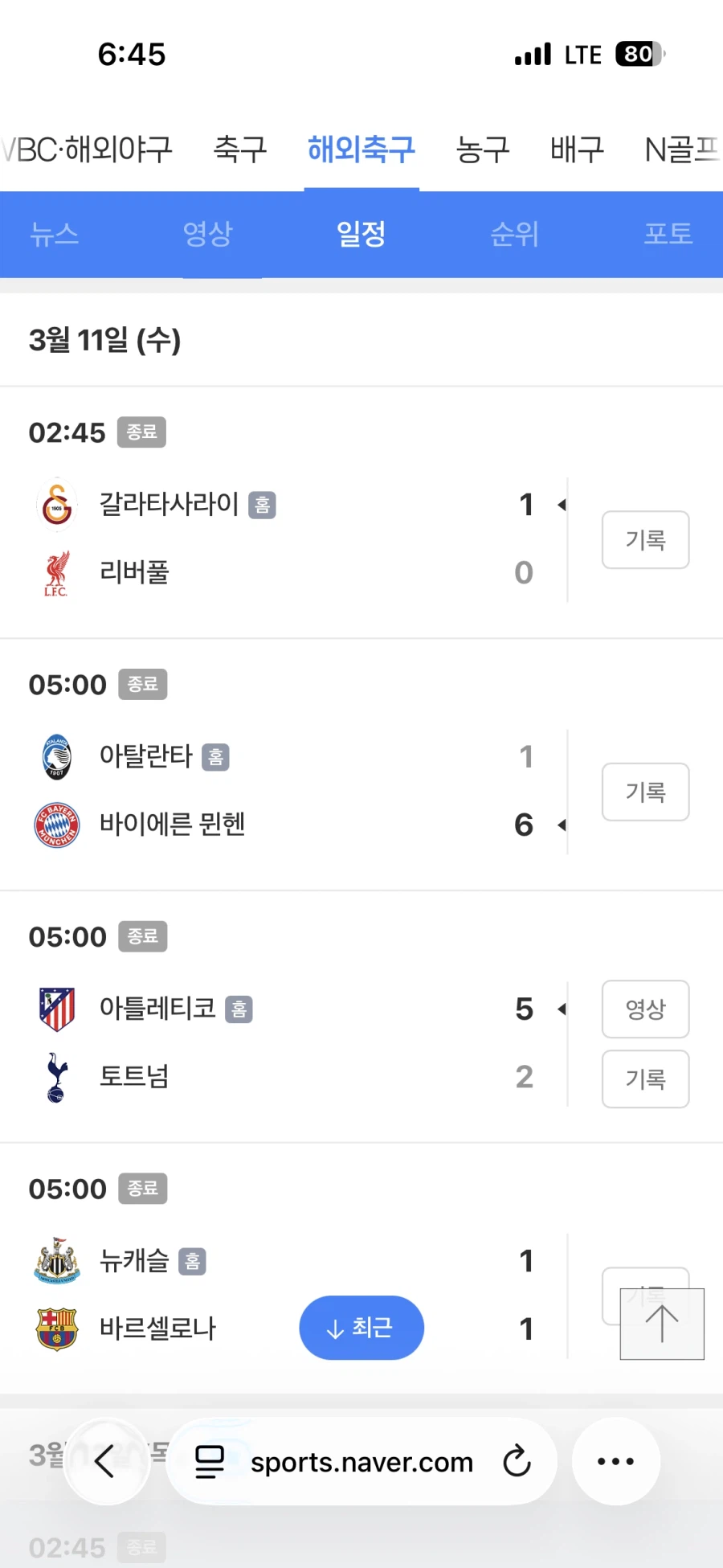Watch 영상 highlights of Atletico vs Tottenham

tap(645, 1009)
